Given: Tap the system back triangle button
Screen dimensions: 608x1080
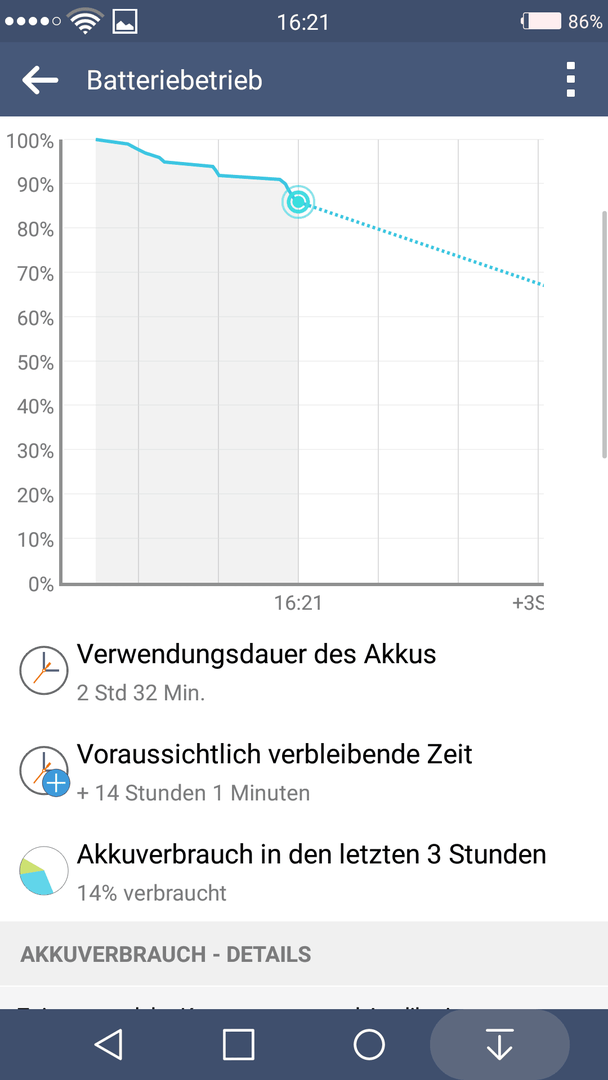Looking at the screenshot, I should pyautogui.click(x=109, y=1044).
